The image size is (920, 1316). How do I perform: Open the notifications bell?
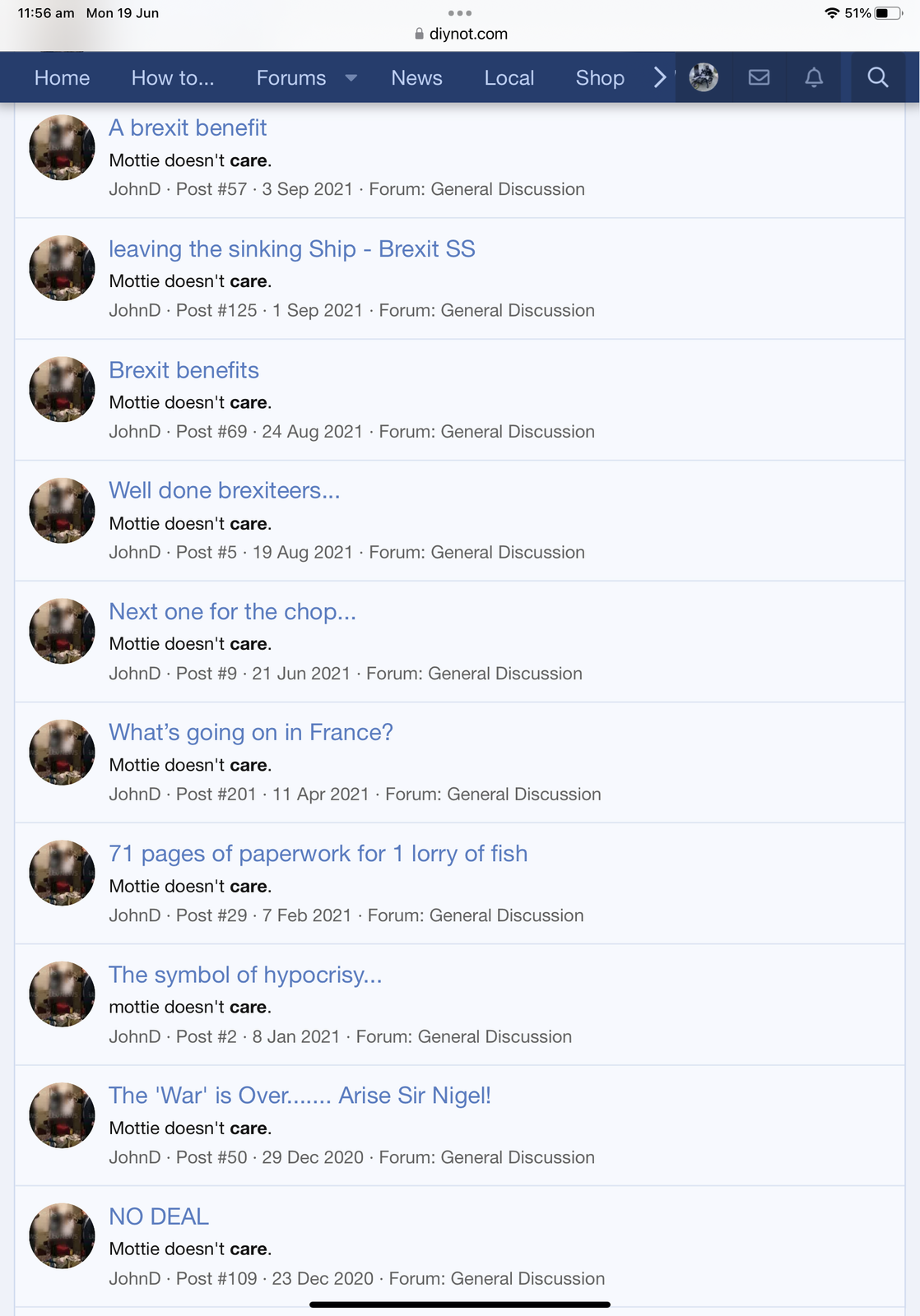point(813,78)
